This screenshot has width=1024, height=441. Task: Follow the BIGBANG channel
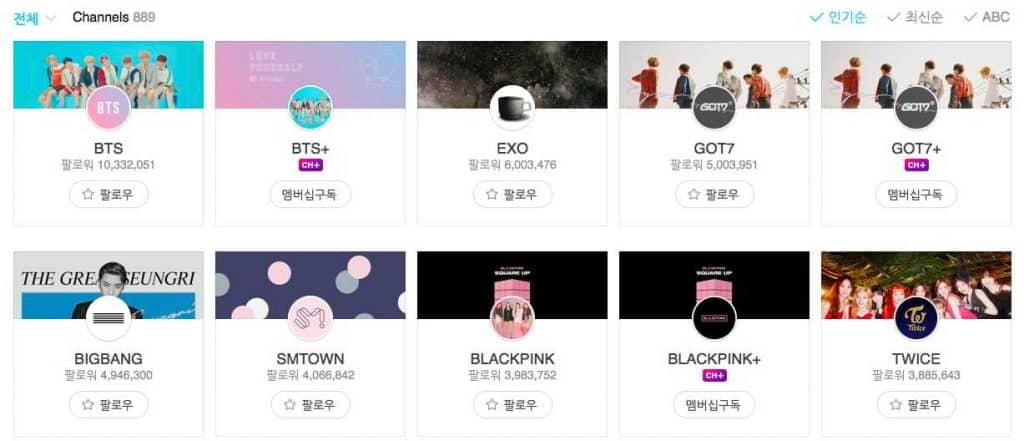(x=108, y=405)
